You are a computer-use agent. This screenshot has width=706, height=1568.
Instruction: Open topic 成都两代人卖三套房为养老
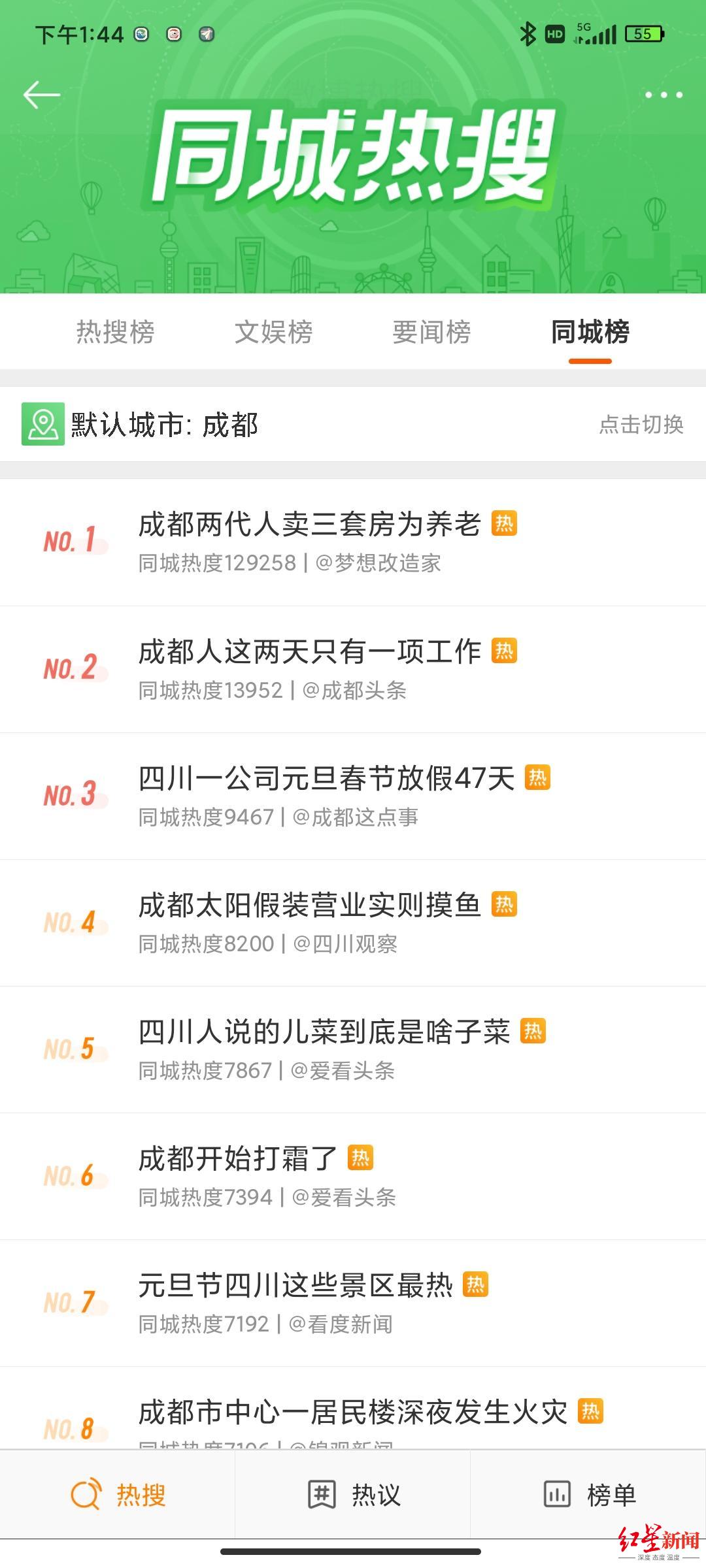[310, 525]
